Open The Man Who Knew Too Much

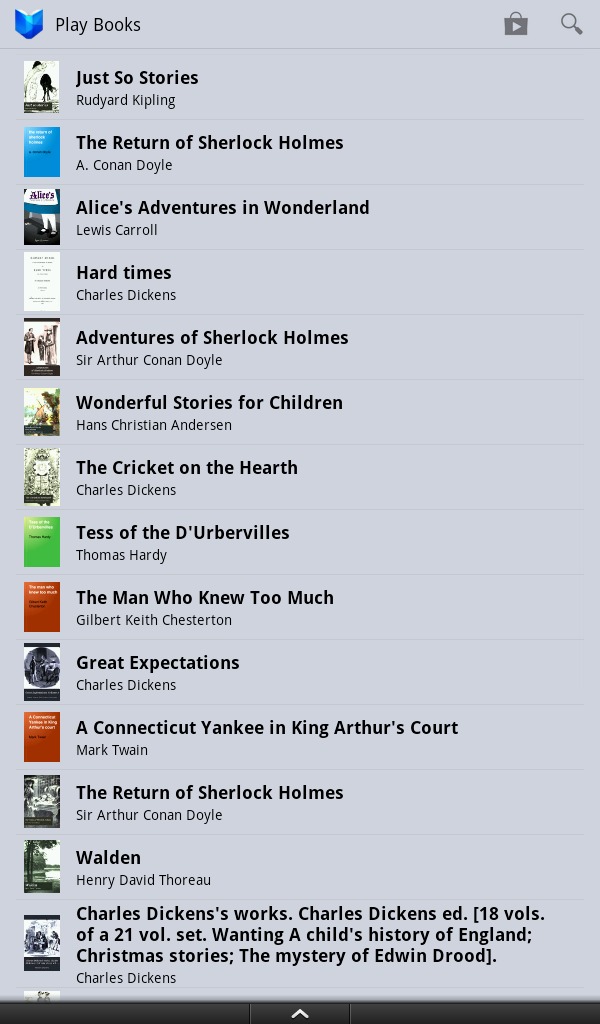300,607
